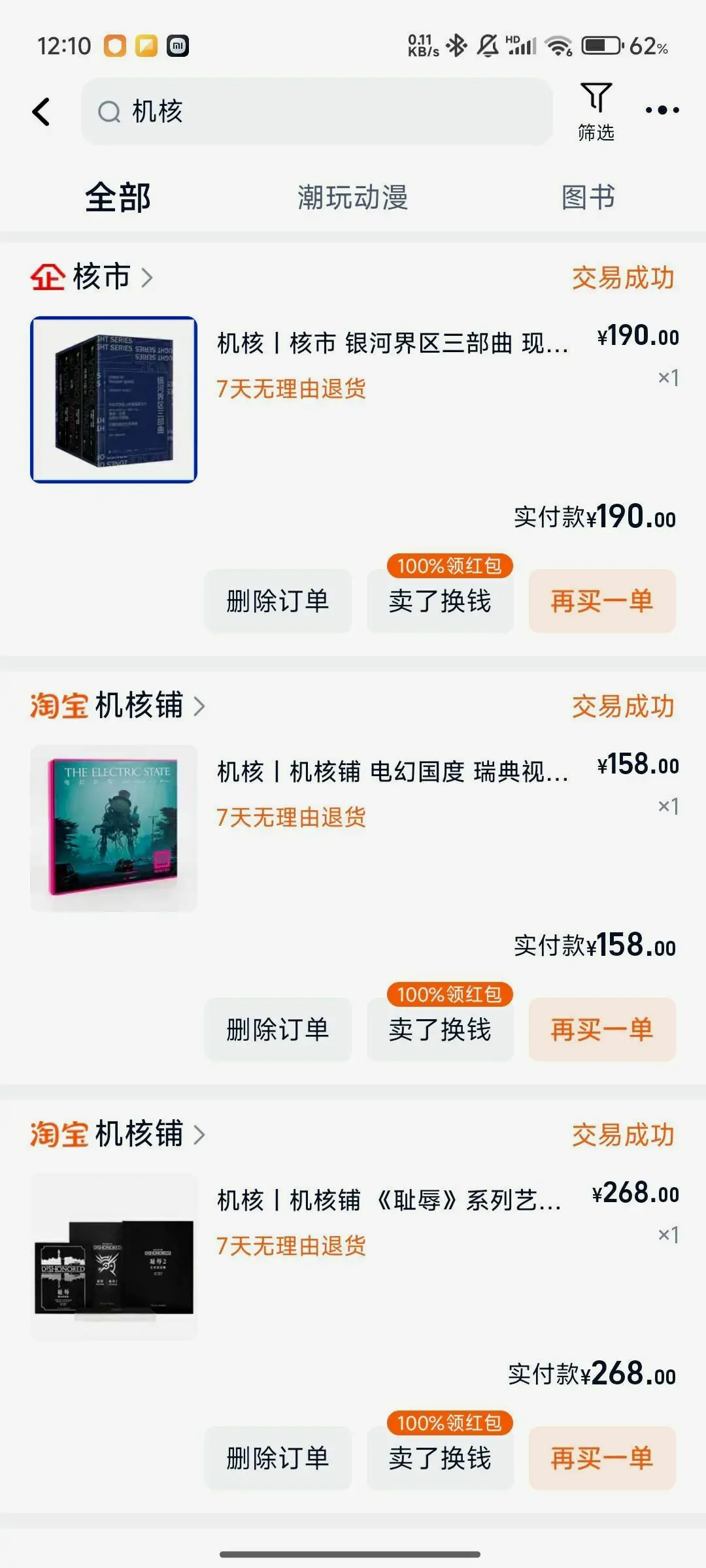Tap 卖了换钱 on the ¥158.00 order

pos(440,1030)
